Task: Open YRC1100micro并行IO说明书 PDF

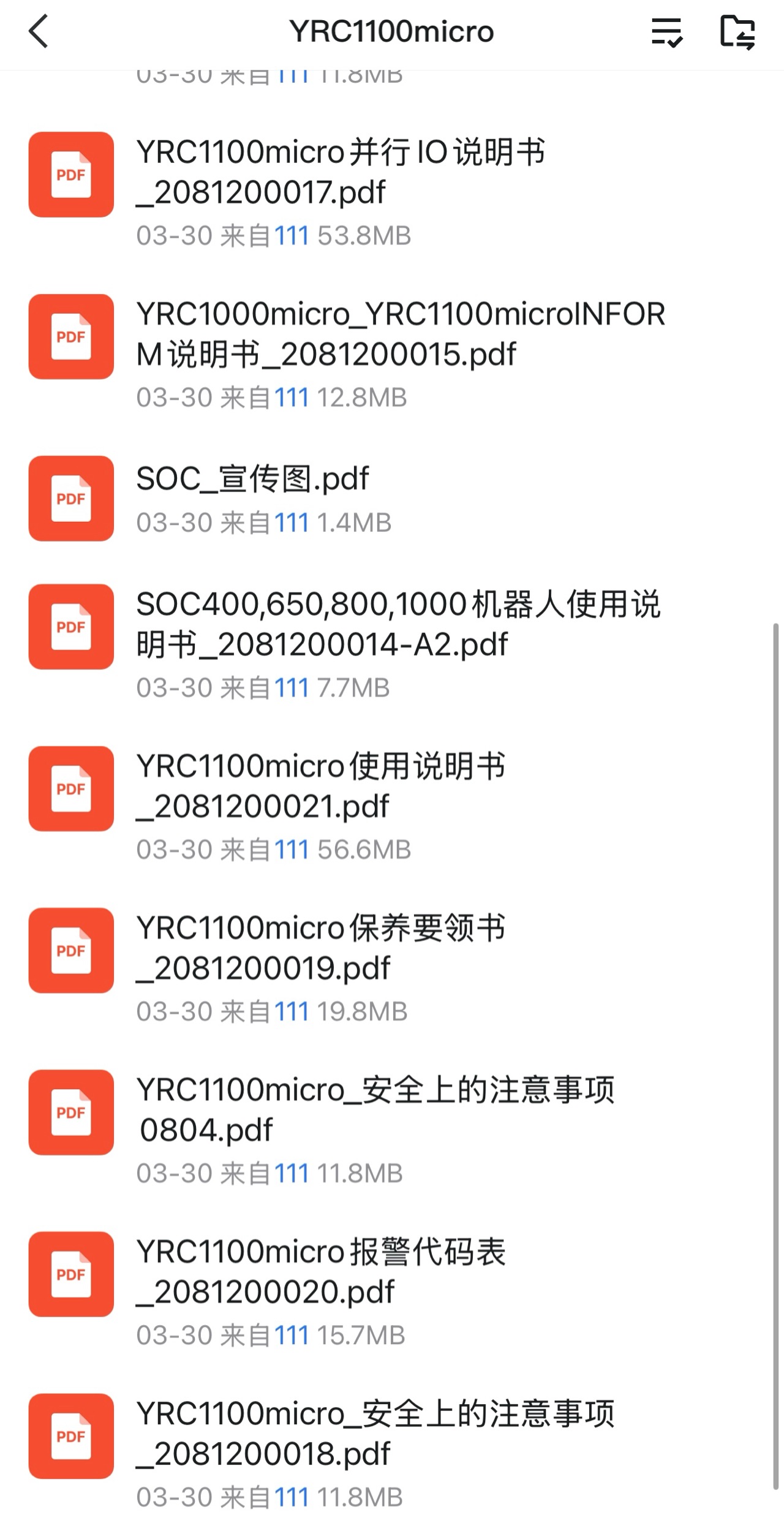Action: tap(340, 173)
